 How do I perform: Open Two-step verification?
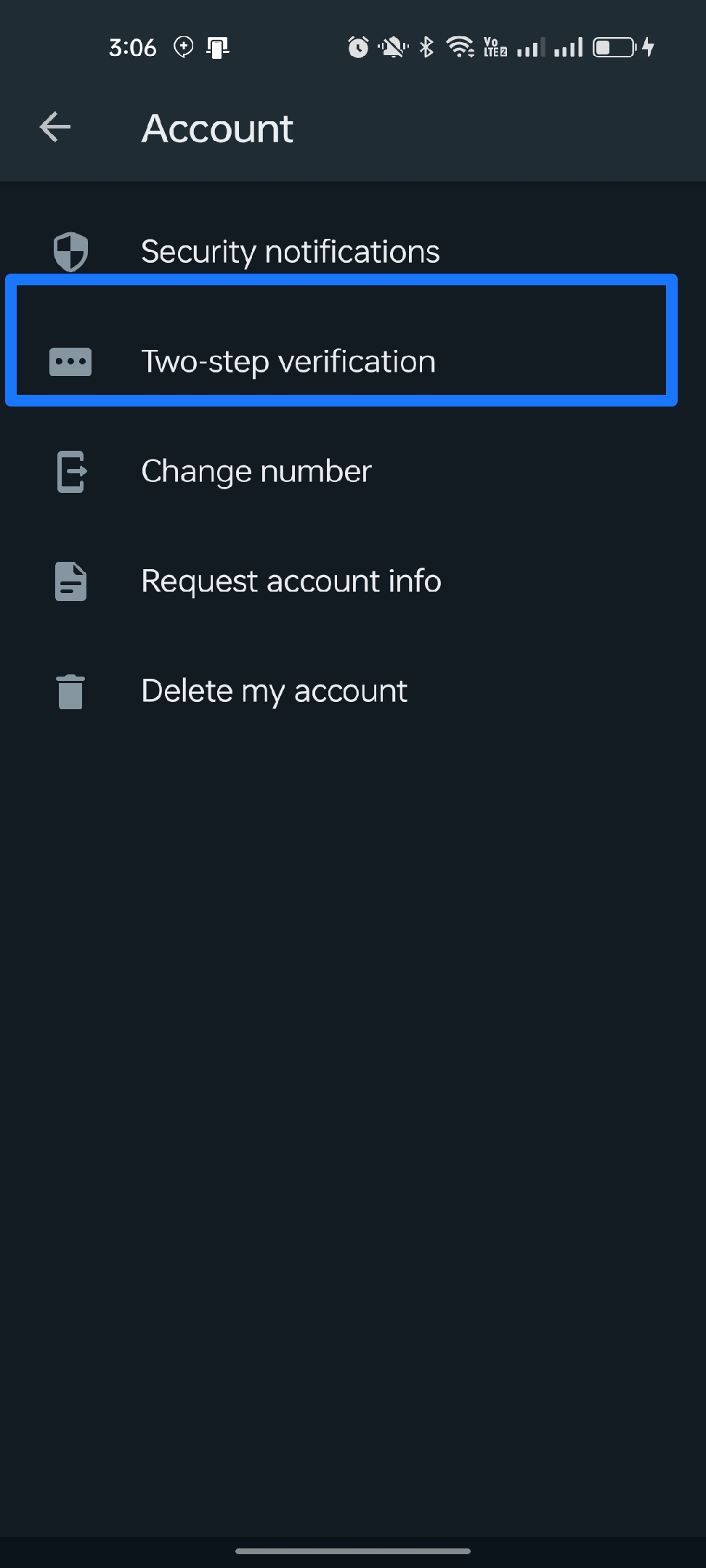[353, 362]
